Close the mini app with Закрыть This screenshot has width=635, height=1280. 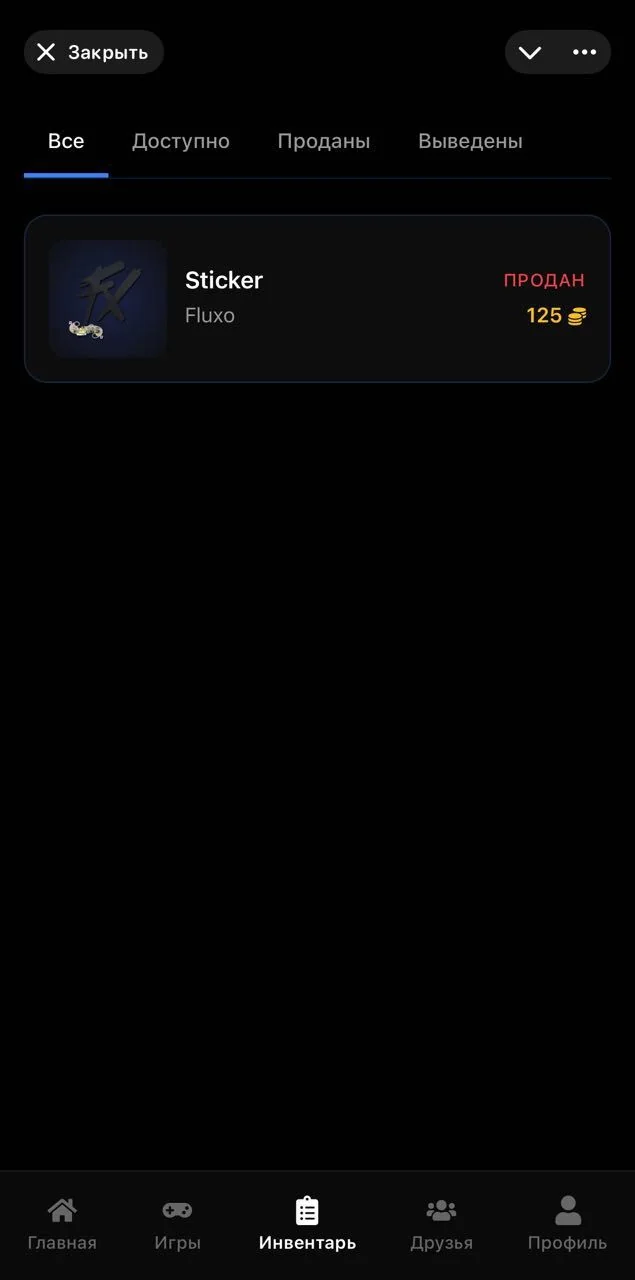pyautogui.click(x=93, y=52)
